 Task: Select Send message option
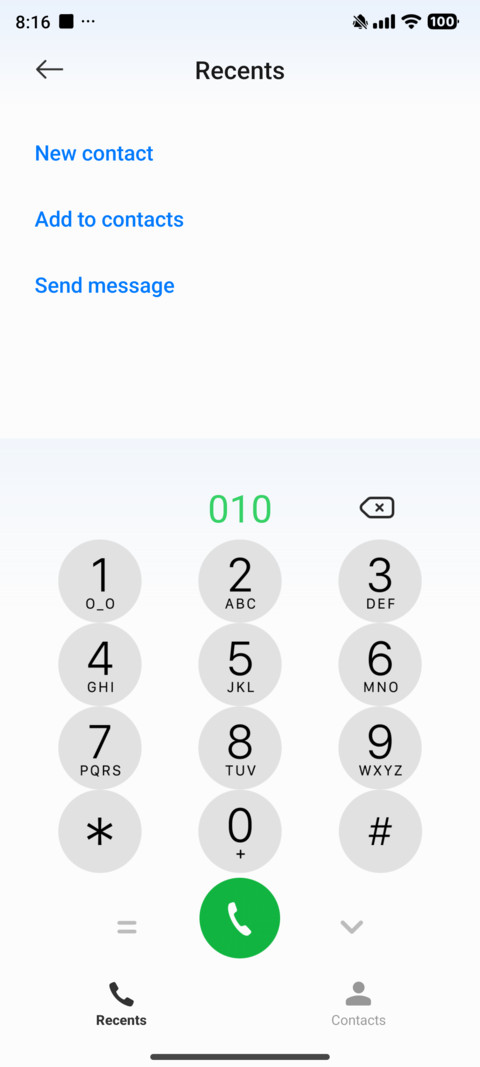pos(104,285)
